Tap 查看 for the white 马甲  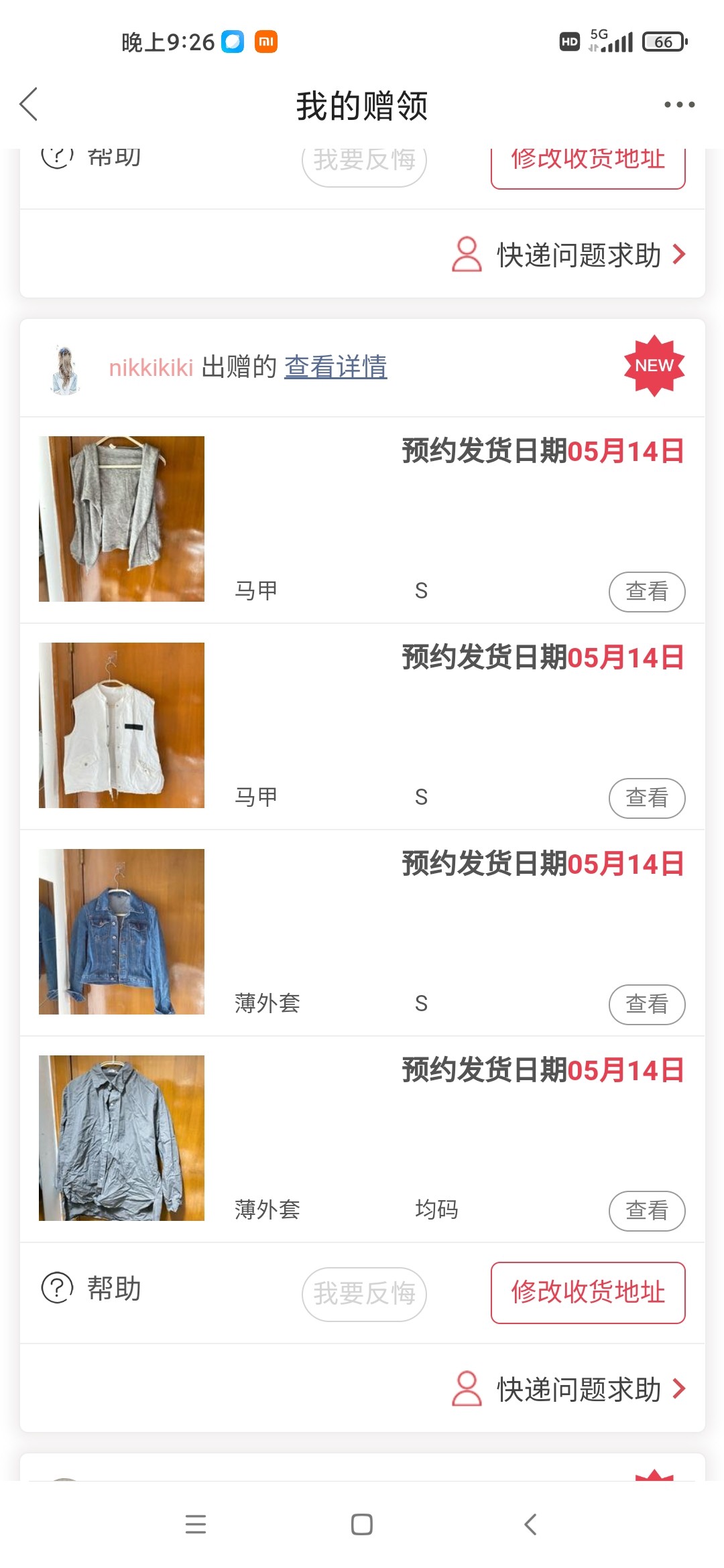point(646,798)
